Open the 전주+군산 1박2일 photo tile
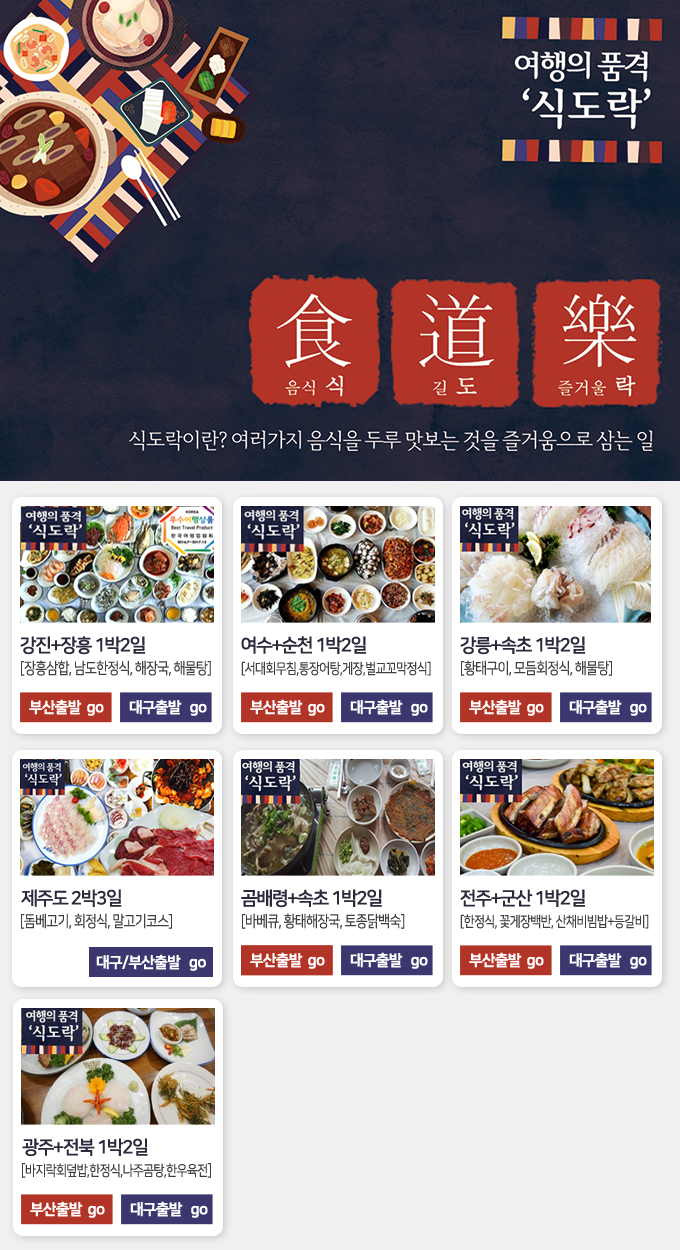Viewport: 680px width, 1250px height. 556,817
